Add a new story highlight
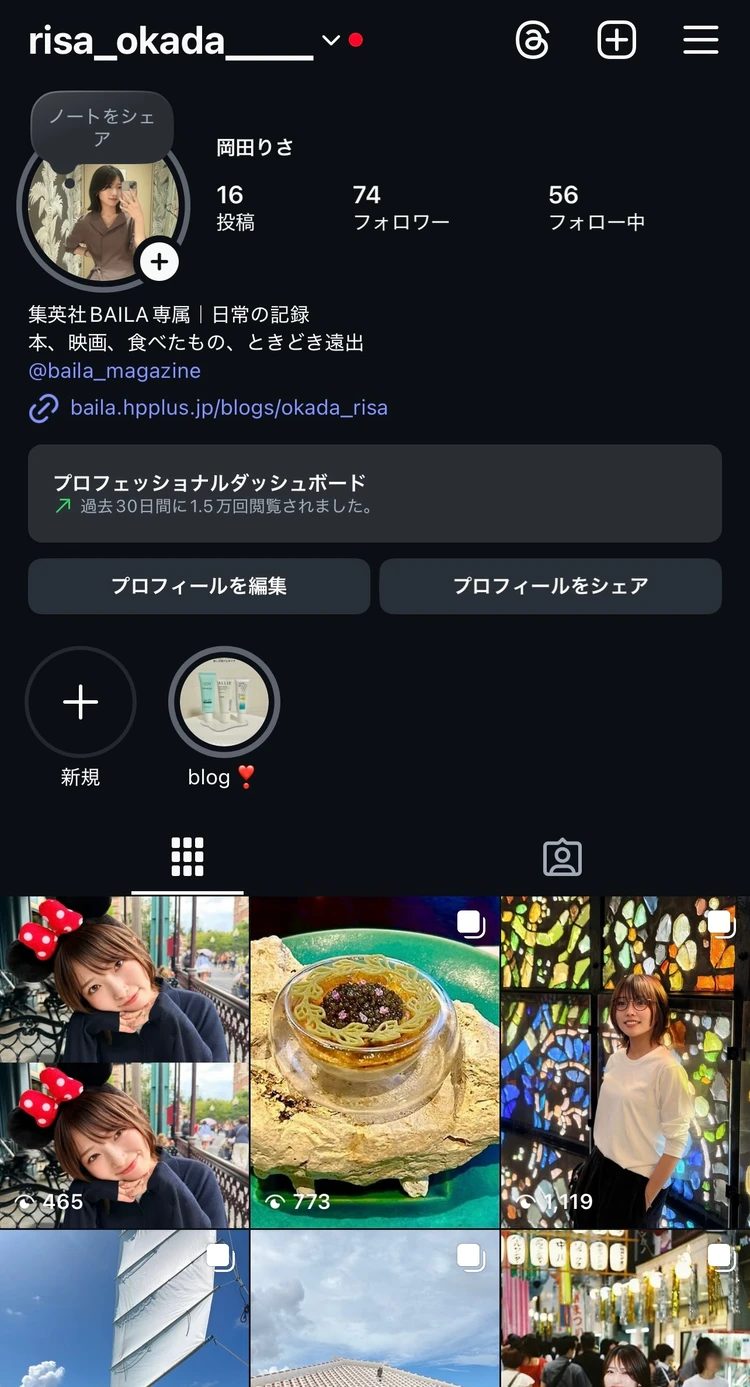Screen dimensions: 750x1387 tap(81, 702)
